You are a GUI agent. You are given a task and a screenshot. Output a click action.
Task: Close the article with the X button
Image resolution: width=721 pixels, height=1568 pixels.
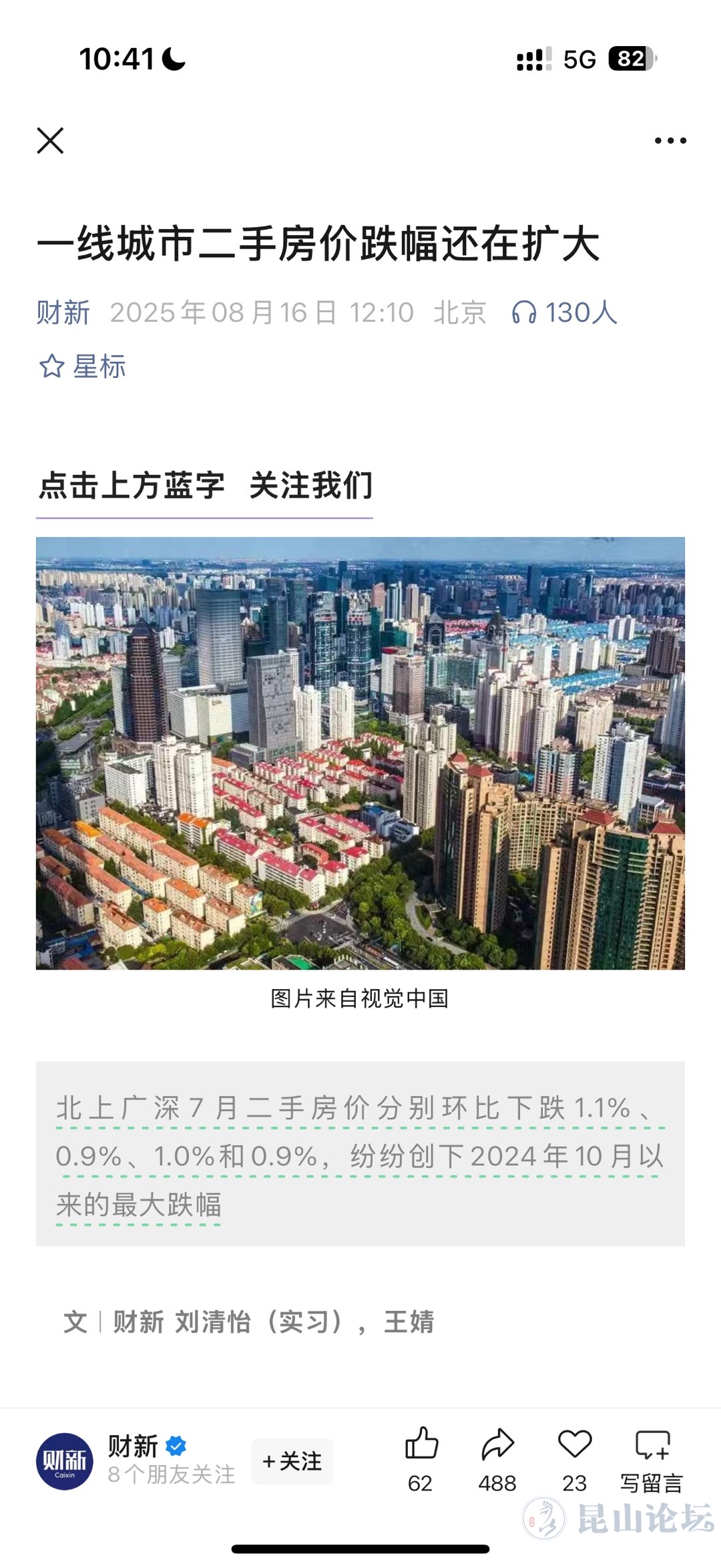pos(50,141)
